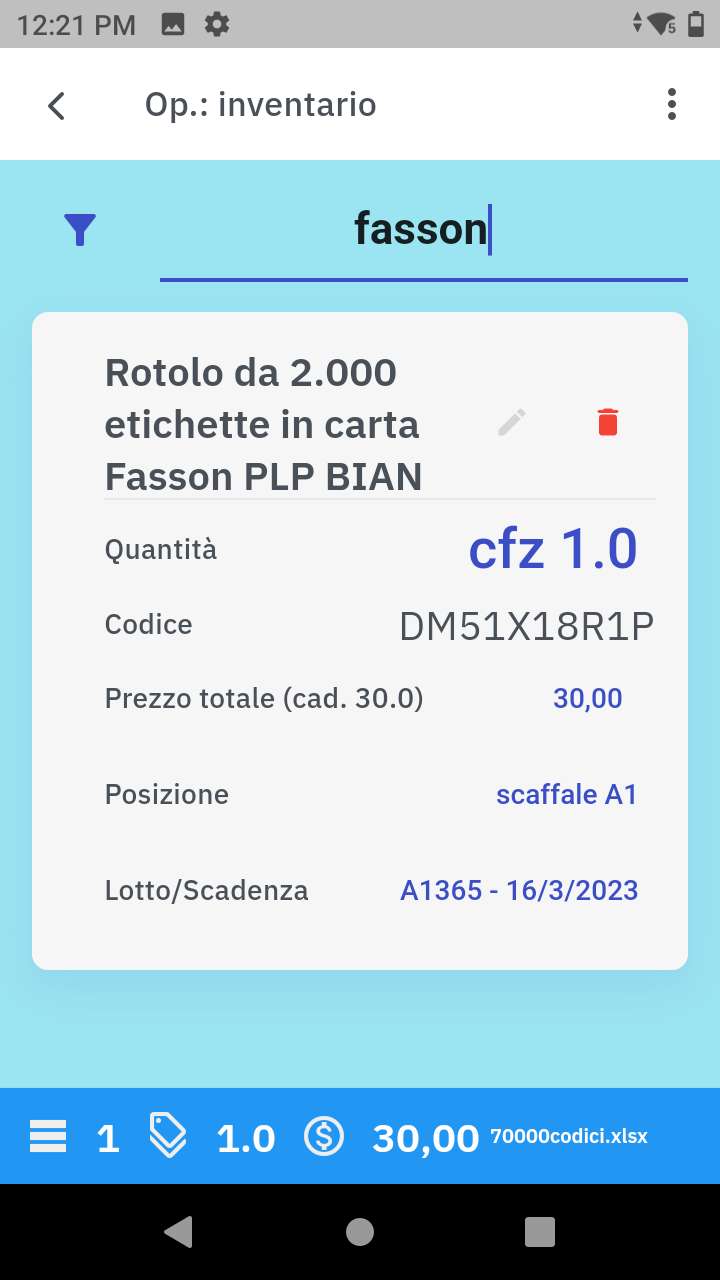Tap the Android home button
The height and width of the screenshot is (1280, 720).
click(x=360, y=1232)
